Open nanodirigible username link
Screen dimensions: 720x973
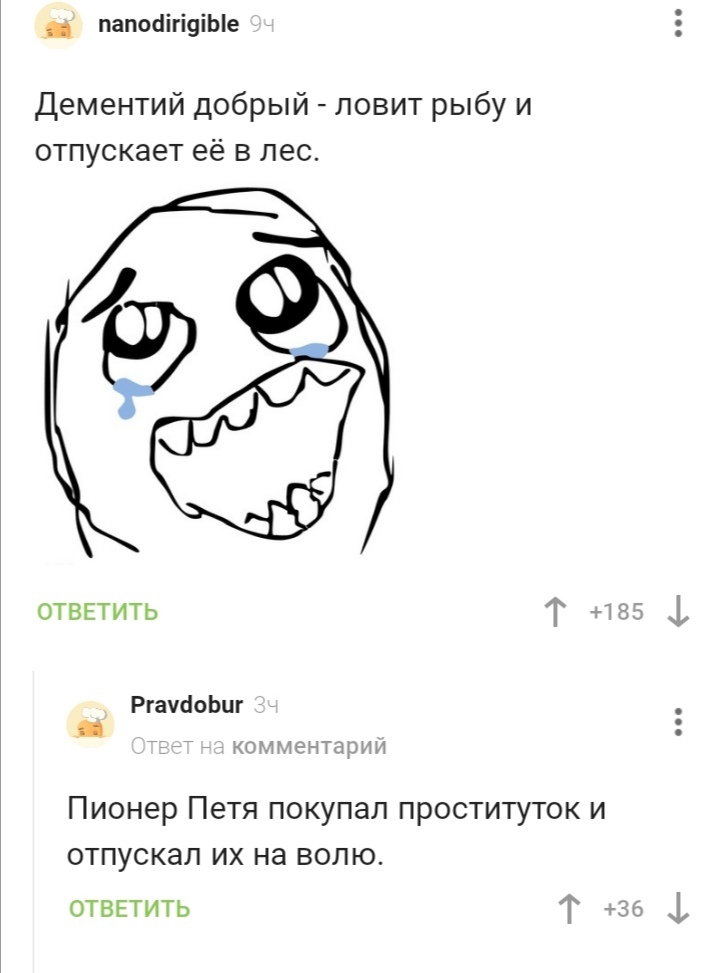click(168, 24)
